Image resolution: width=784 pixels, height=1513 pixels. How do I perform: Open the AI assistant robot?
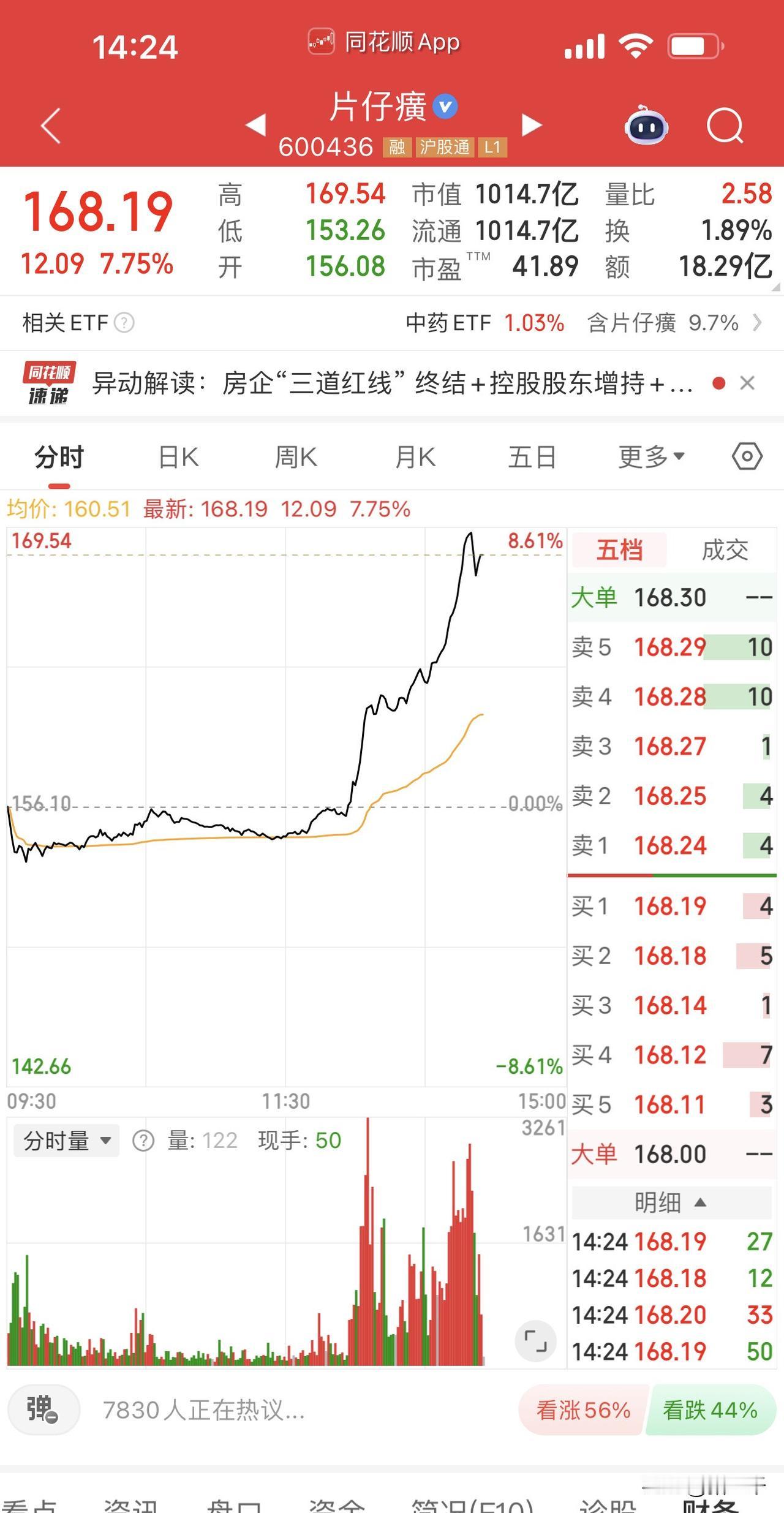(x=648, y=125)
